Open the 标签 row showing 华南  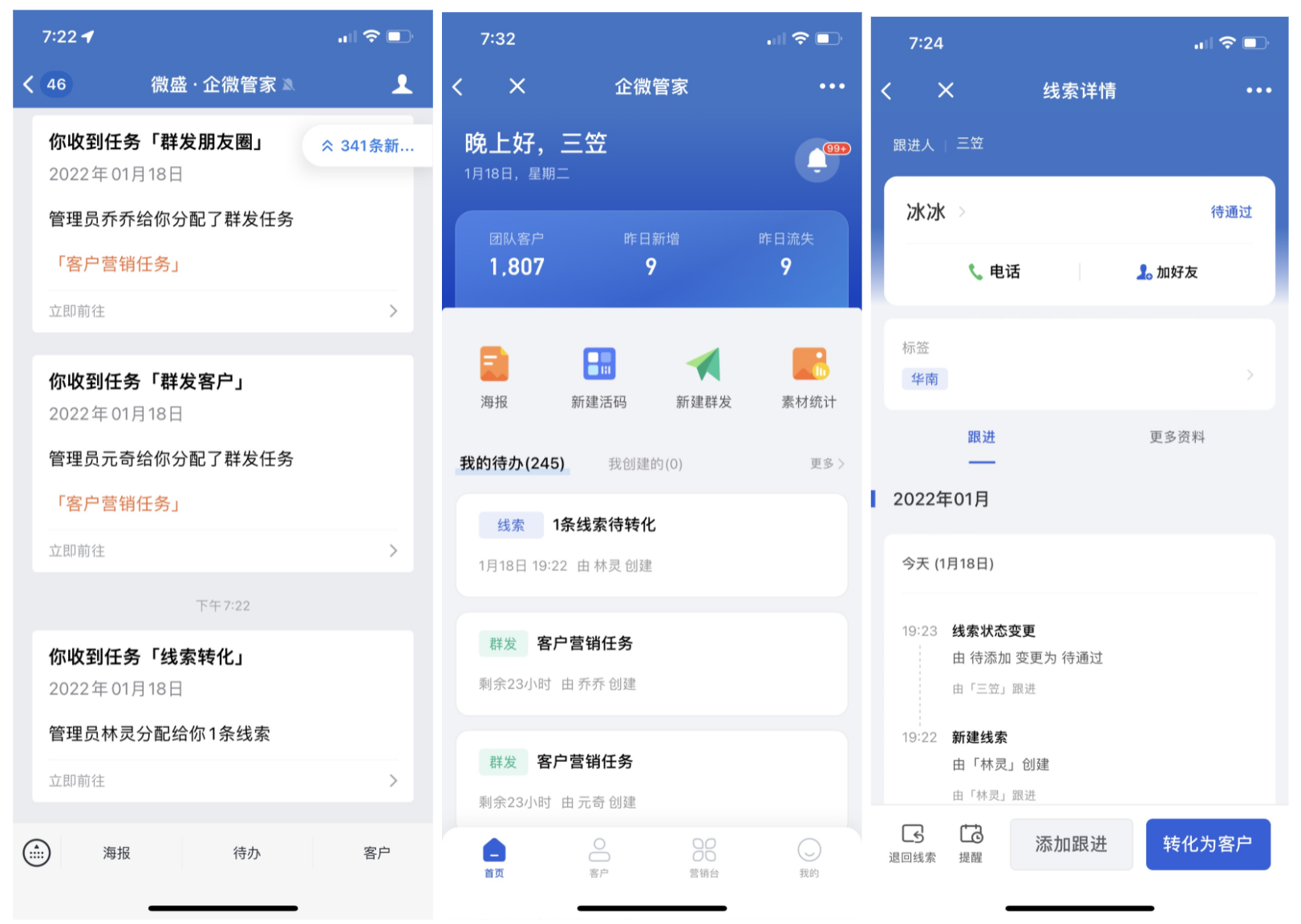[1079, 365]
